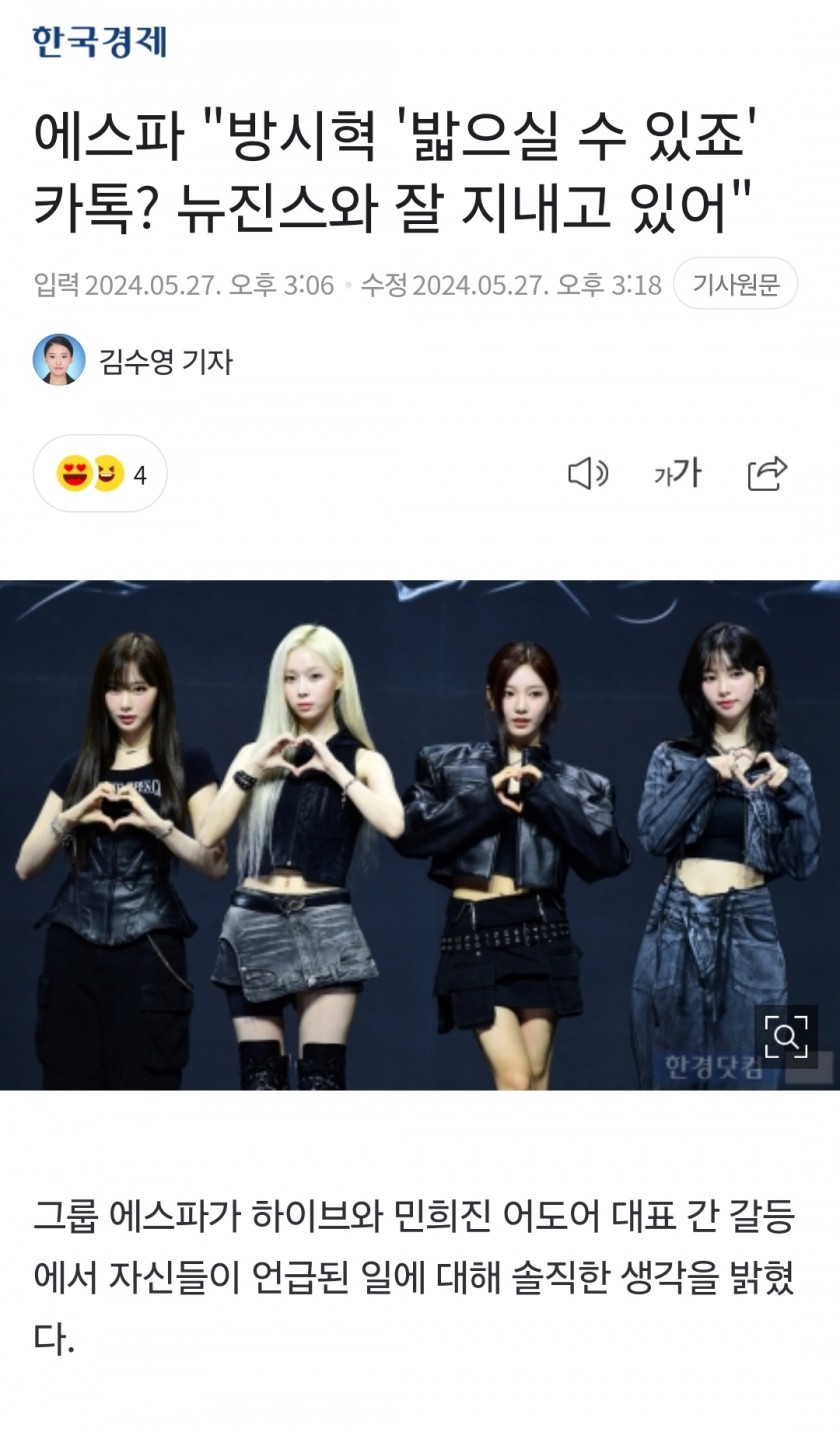Enlarge the photo with magnifier icon
Viewport: 840px width, 1432px height.
785,1036
